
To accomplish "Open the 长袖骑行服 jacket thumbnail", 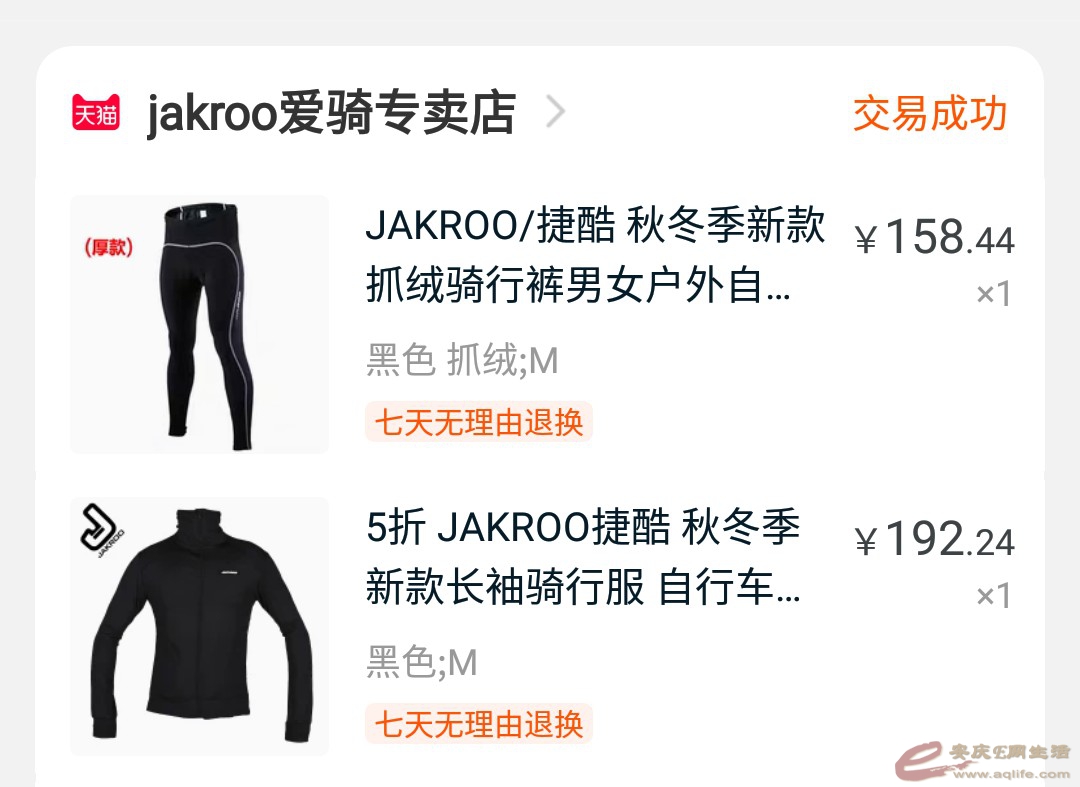I will tap(200, 626).
